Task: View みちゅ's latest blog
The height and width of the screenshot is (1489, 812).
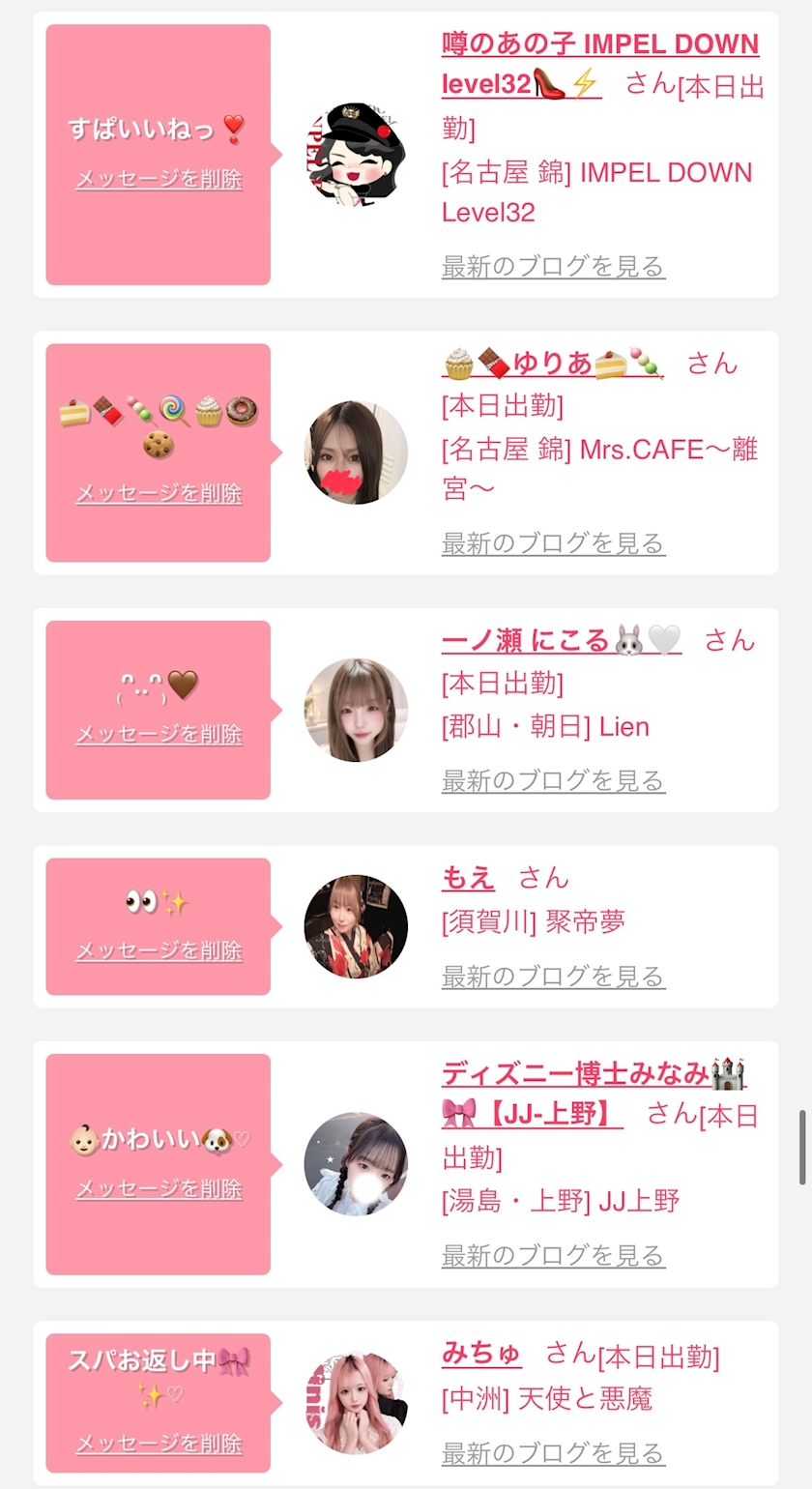Action: 553,1452
